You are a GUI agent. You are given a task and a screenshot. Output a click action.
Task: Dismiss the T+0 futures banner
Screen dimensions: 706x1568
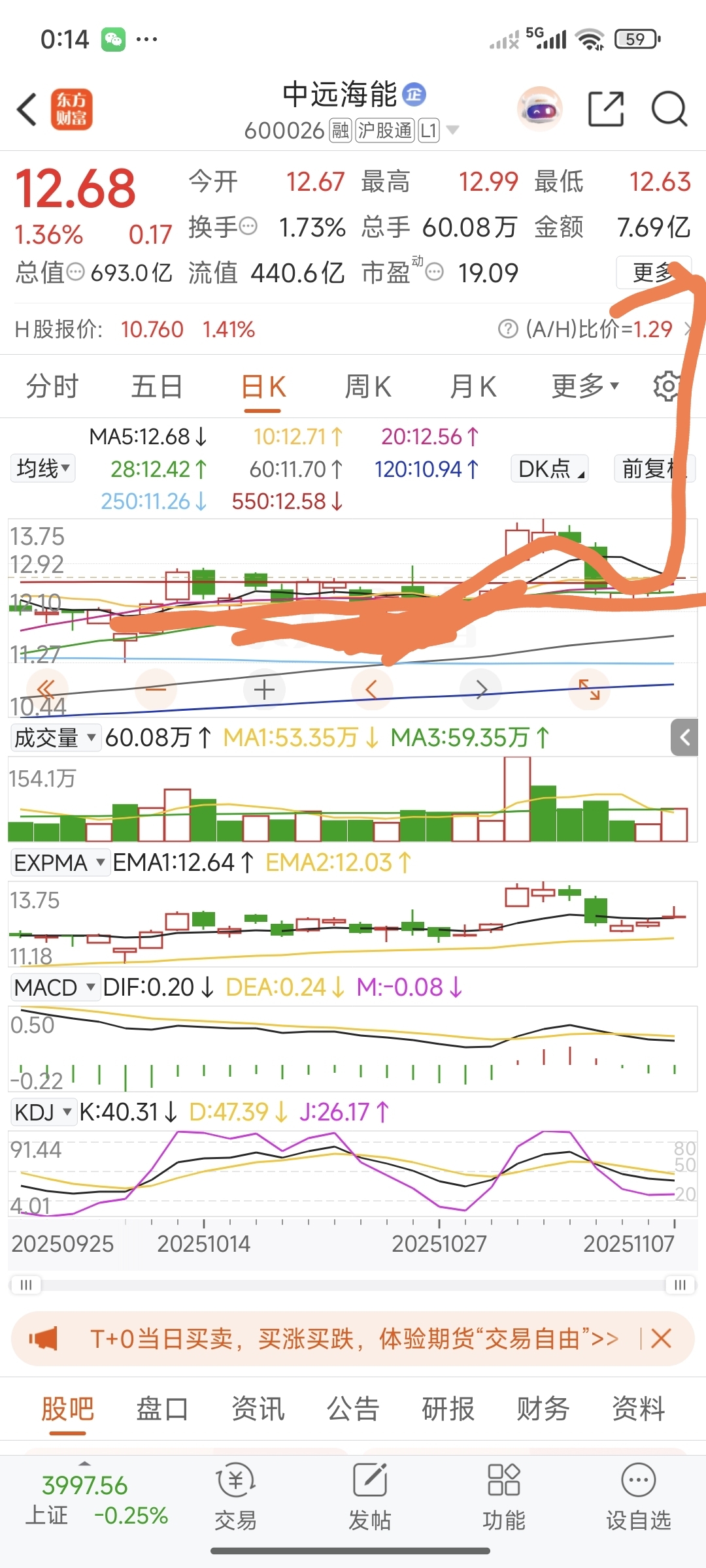pyautogui.click(x=661, y=1339)
